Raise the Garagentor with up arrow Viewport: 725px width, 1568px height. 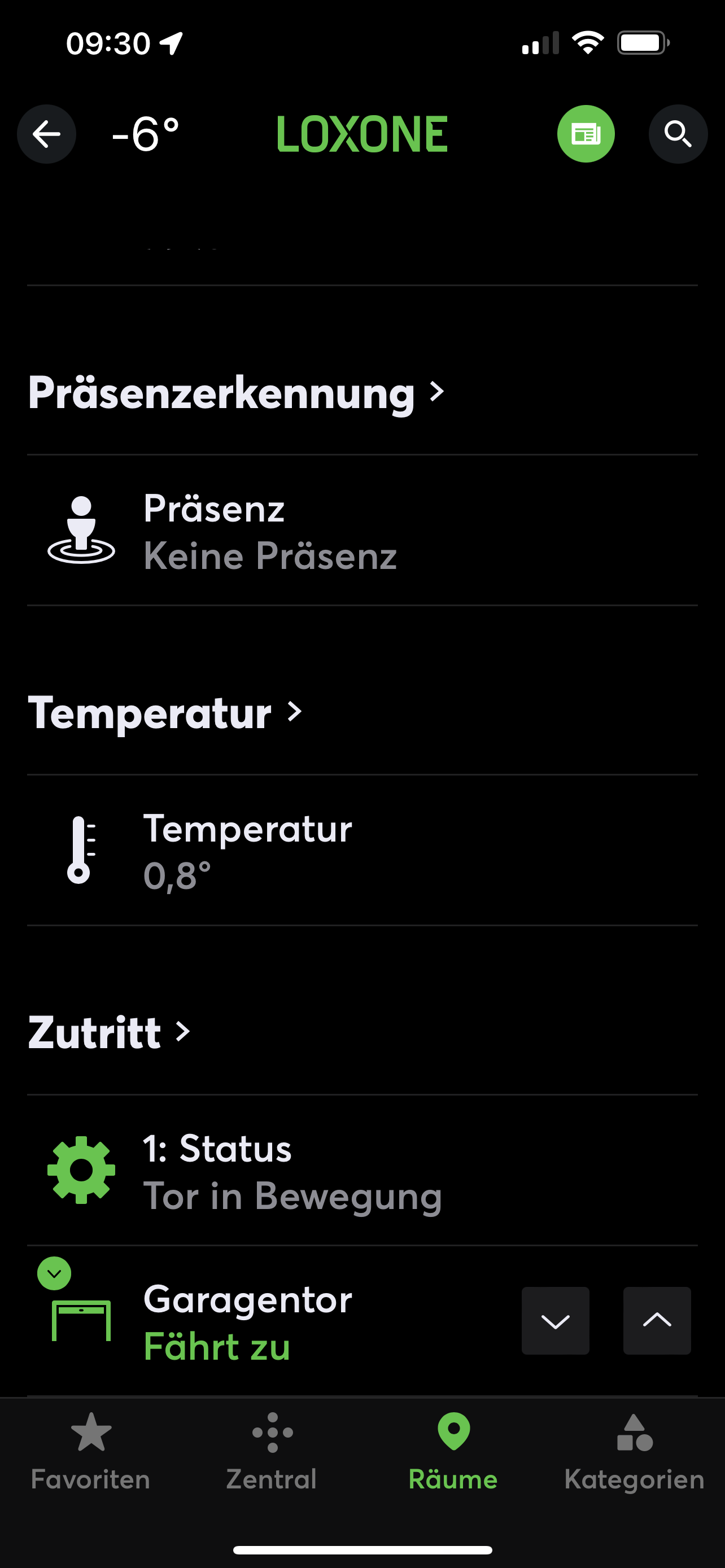pyautogui.click(x=657, y=1321)
